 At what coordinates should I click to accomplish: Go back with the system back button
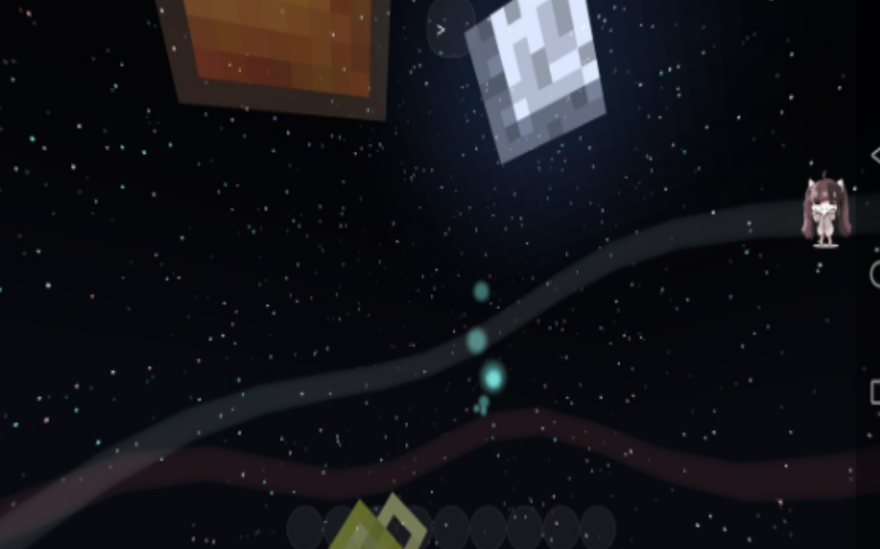874,156
